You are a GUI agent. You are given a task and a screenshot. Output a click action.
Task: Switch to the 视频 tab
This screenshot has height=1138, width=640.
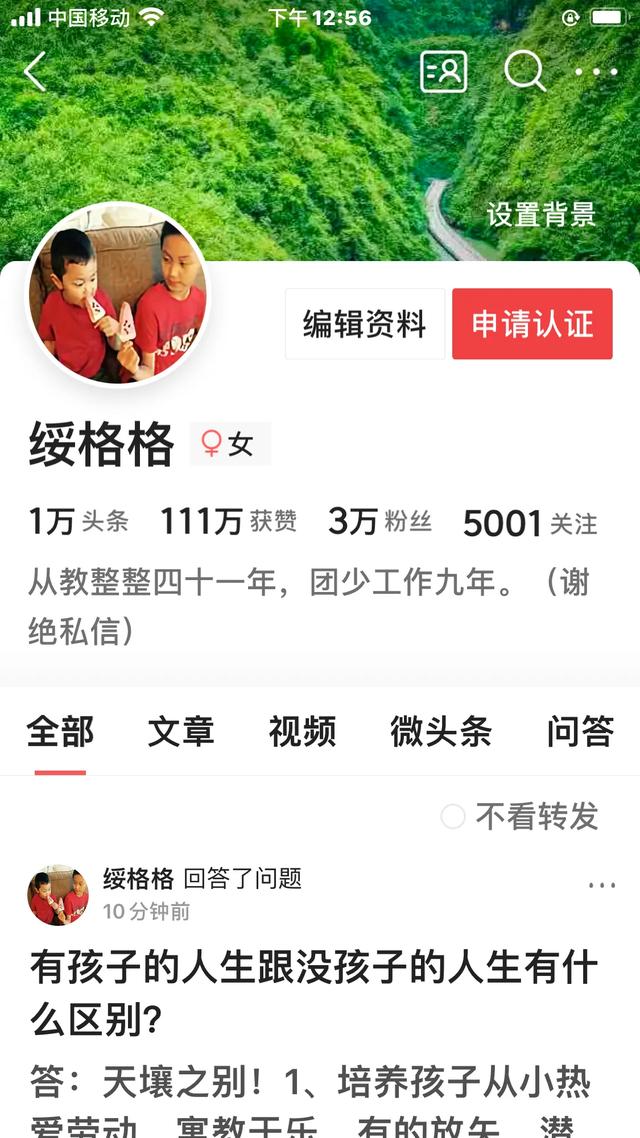[303, 731]
